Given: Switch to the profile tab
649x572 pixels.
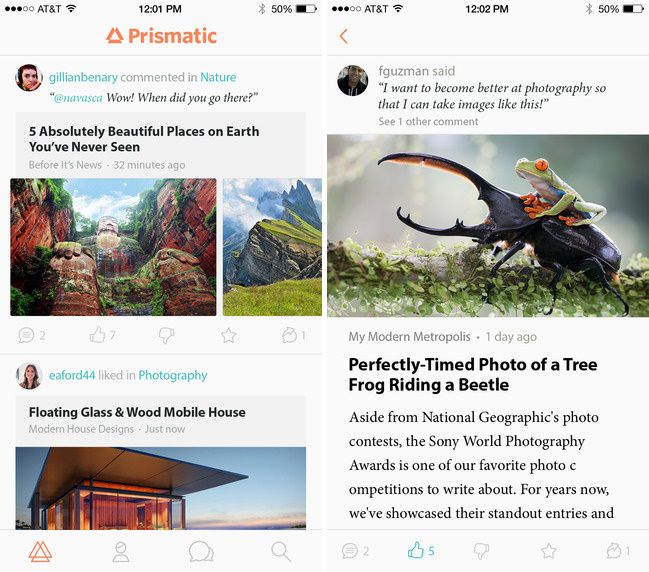Looking at the screenshot, I should 121,551.
